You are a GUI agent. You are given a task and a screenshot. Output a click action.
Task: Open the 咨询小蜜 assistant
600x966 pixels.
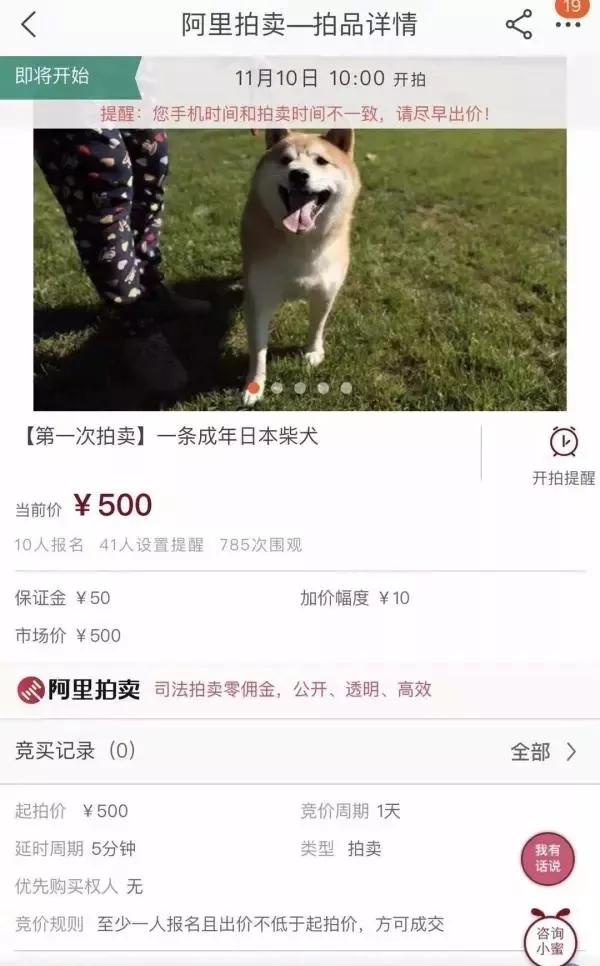pos(549,937)
